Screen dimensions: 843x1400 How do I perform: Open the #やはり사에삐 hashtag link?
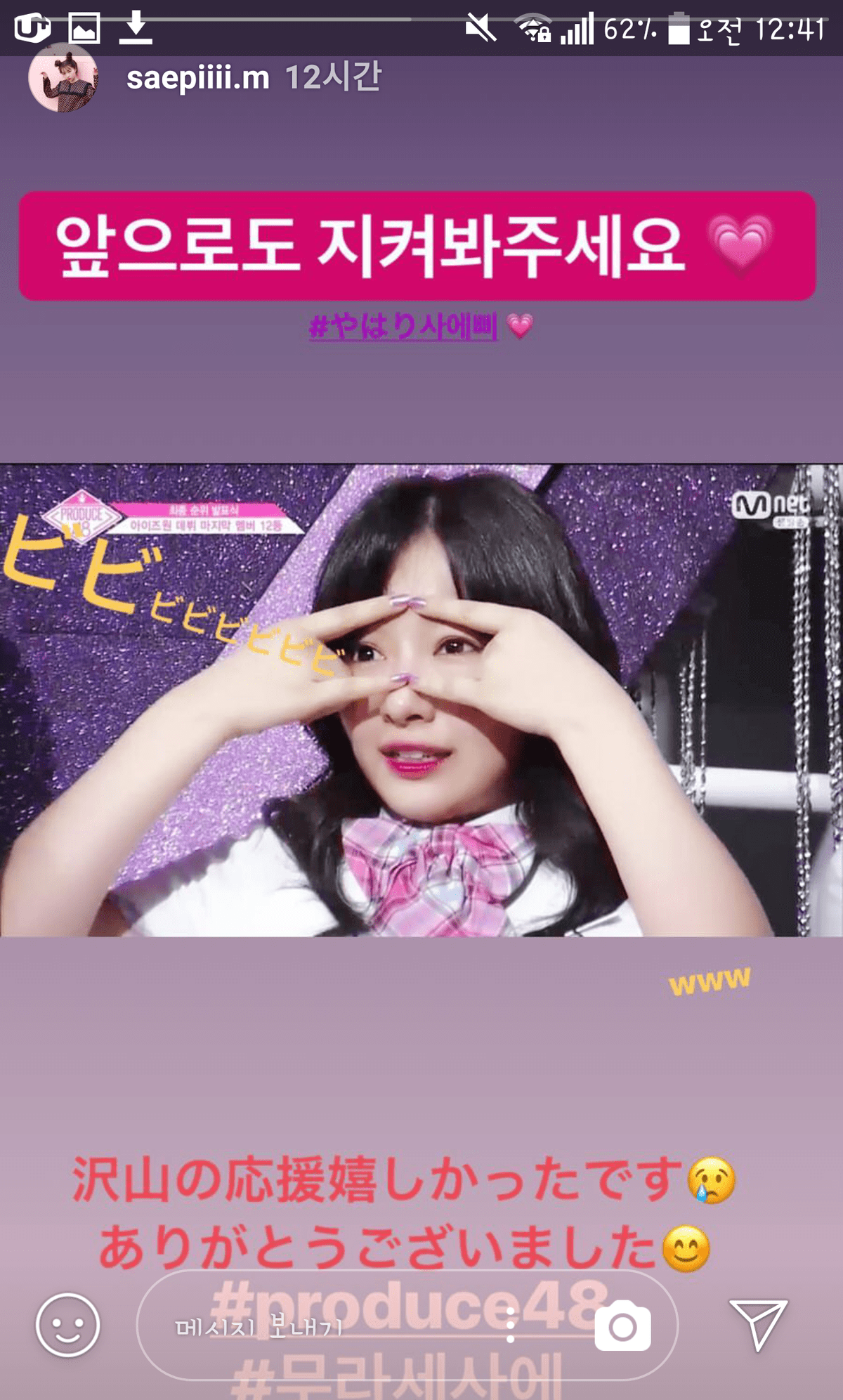click(x=403, y=326)
